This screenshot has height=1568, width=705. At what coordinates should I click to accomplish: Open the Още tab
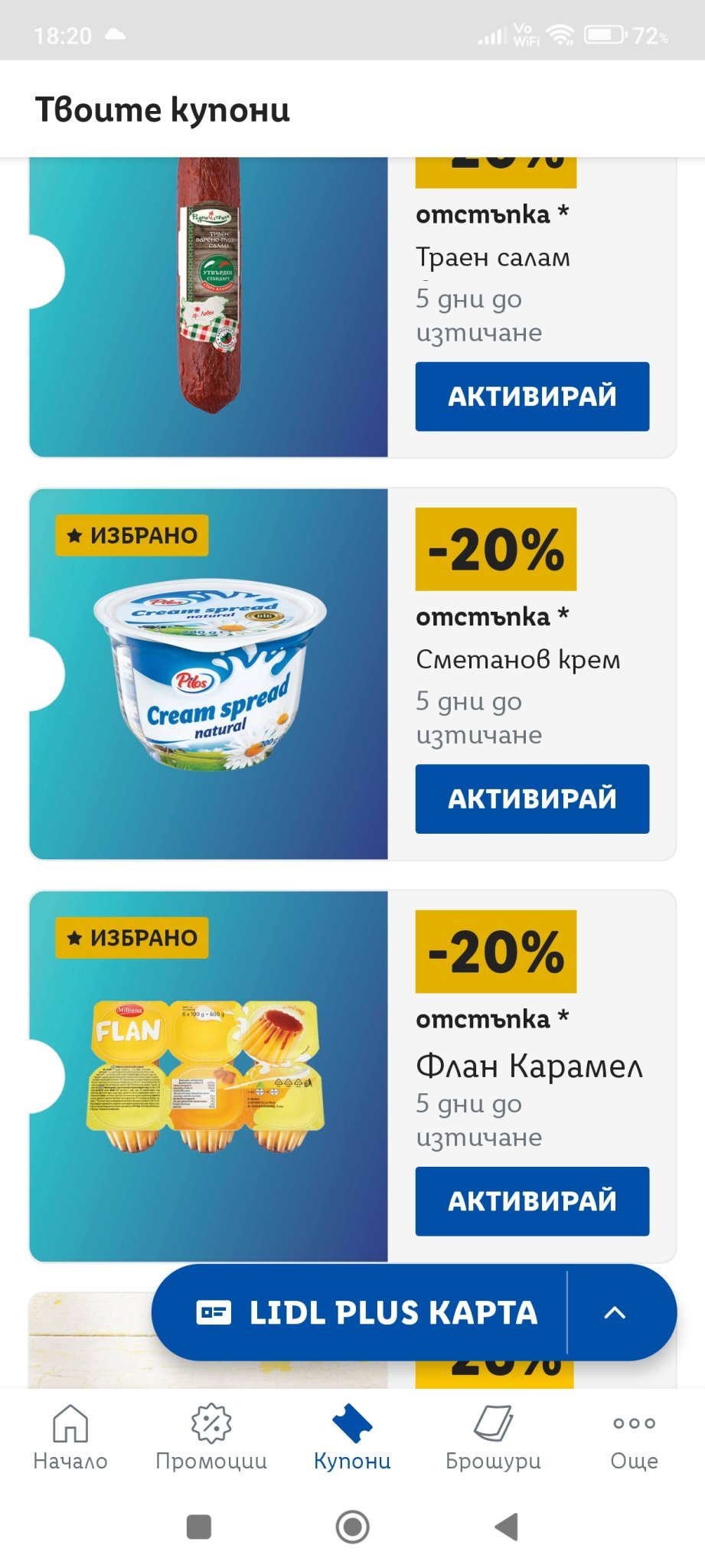(x=634, y=1437)
